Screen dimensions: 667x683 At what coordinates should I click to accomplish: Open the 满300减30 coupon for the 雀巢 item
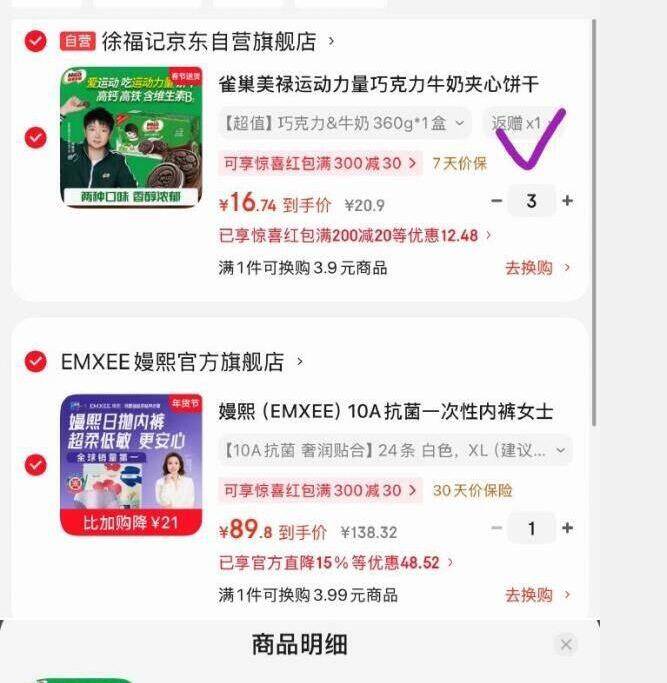click(320, 163)
